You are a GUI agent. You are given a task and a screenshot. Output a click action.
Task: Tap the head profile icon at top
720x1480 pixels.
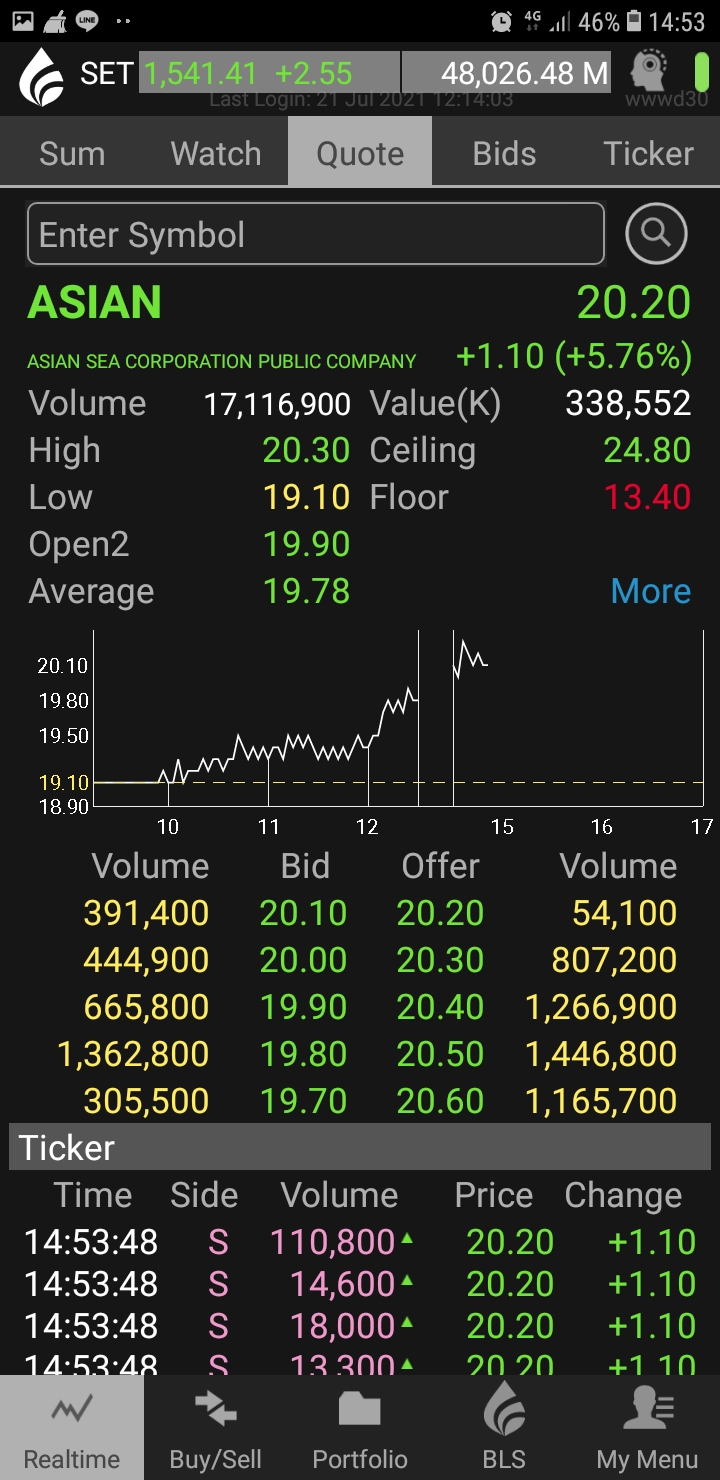click(x=651, y=72)
